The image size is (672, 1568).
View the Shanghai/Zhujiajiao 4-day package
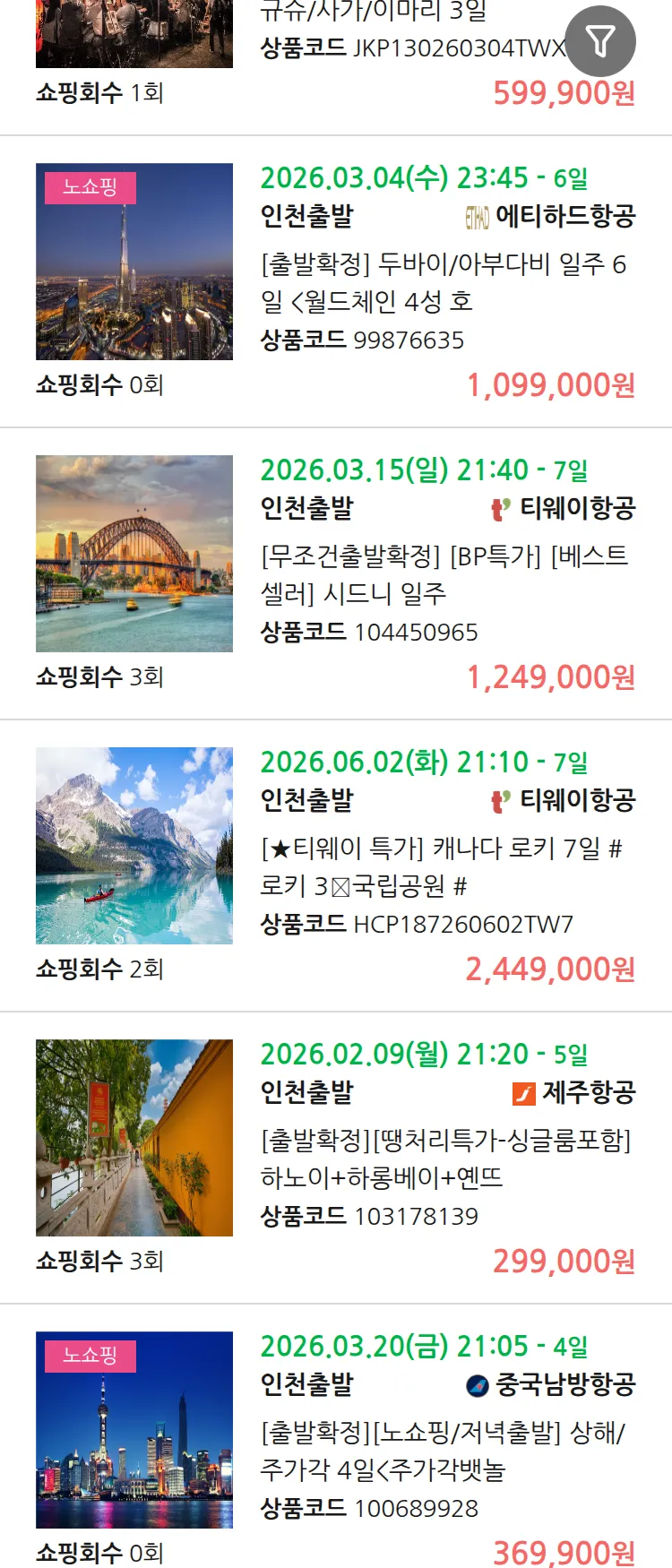pos(443,1451)
